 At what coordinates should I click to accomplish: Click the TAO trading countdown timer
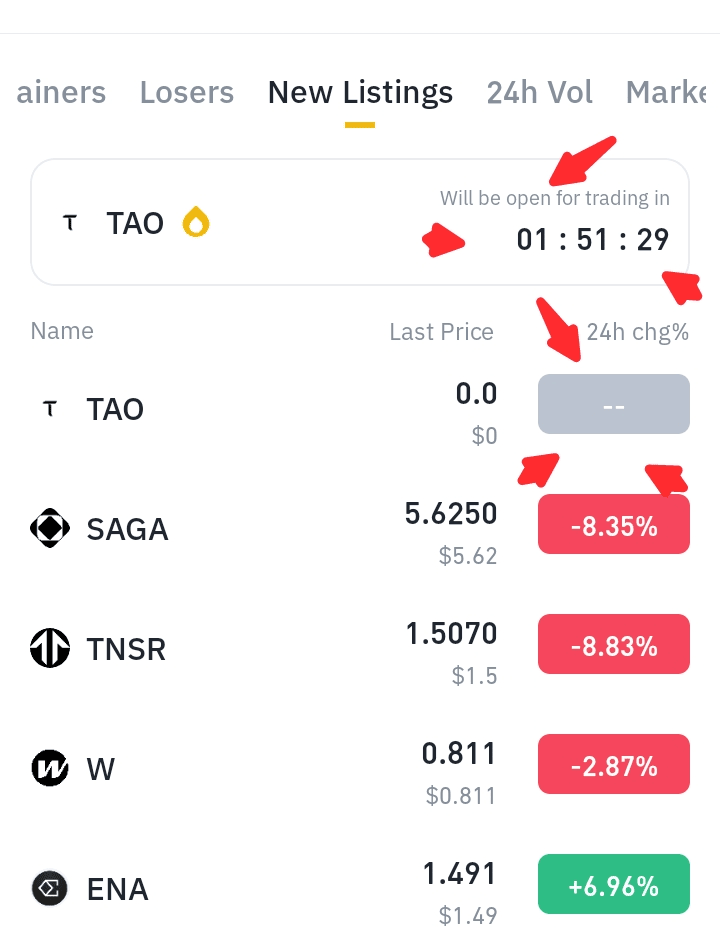pyautogui.click(x=592, y=239)
